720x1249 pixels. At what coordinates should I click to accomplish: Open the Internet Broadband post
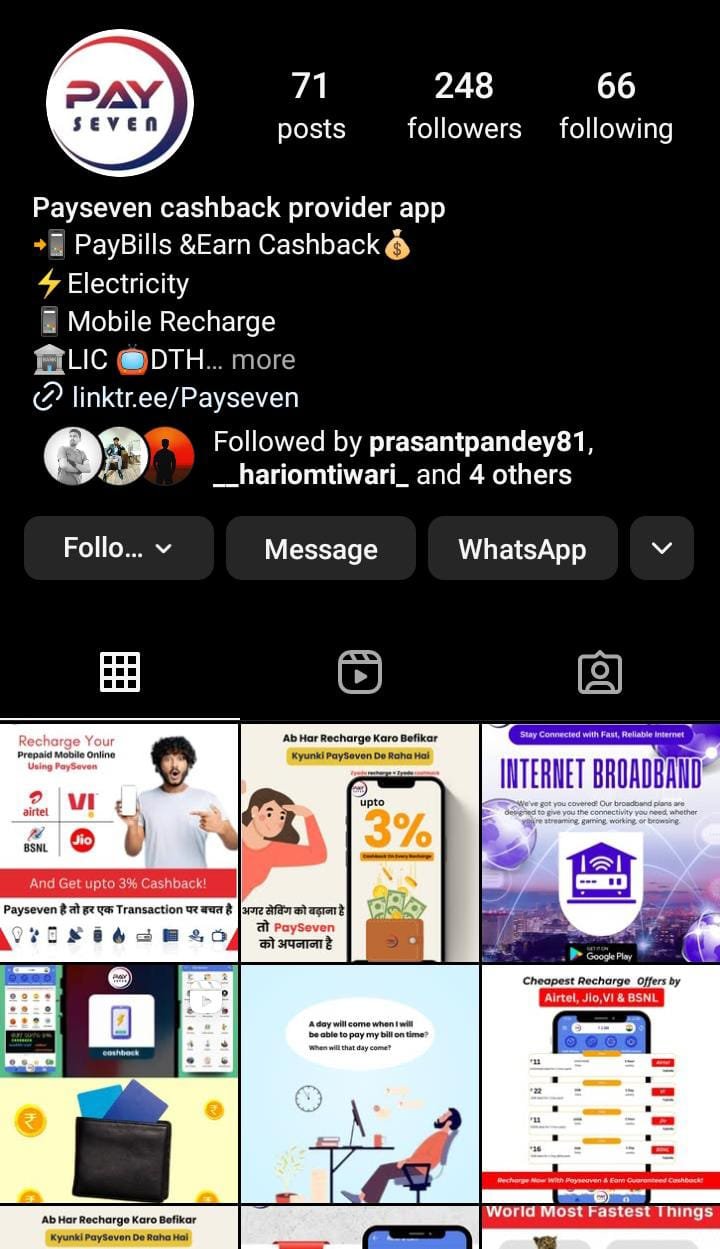[601, 842]
